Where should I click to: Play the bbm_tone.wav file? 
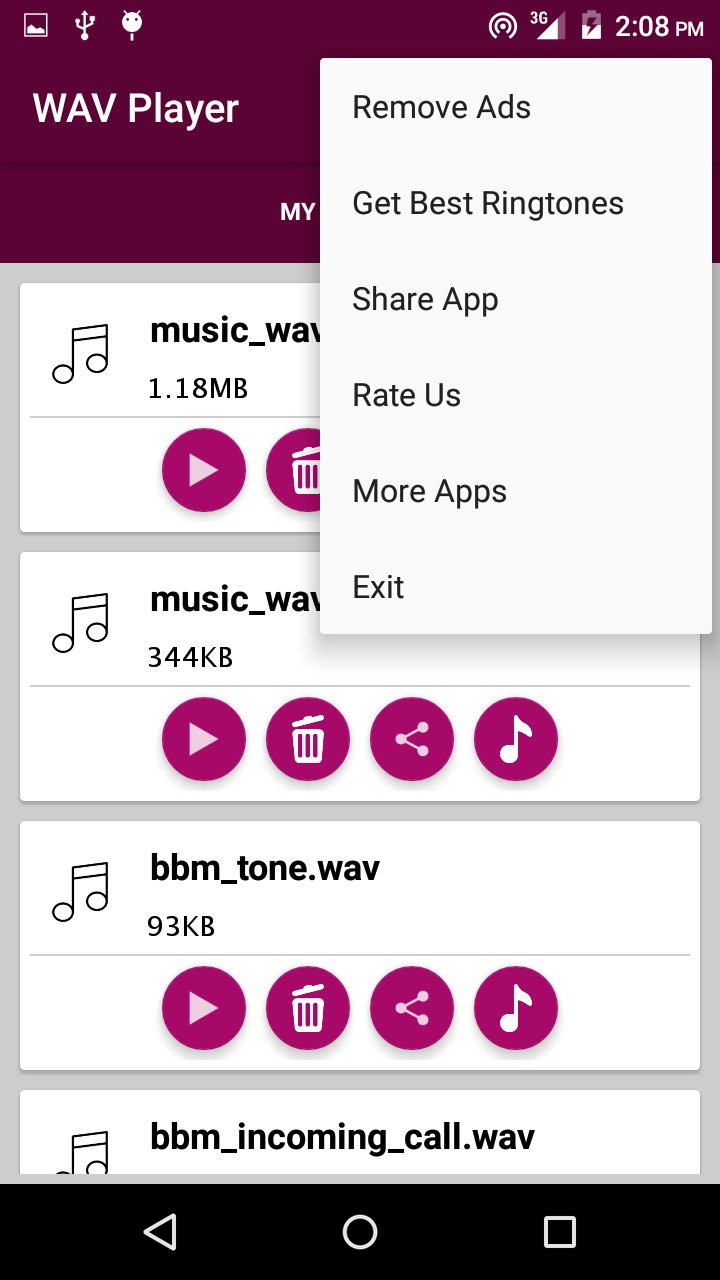pos(203,1008)
